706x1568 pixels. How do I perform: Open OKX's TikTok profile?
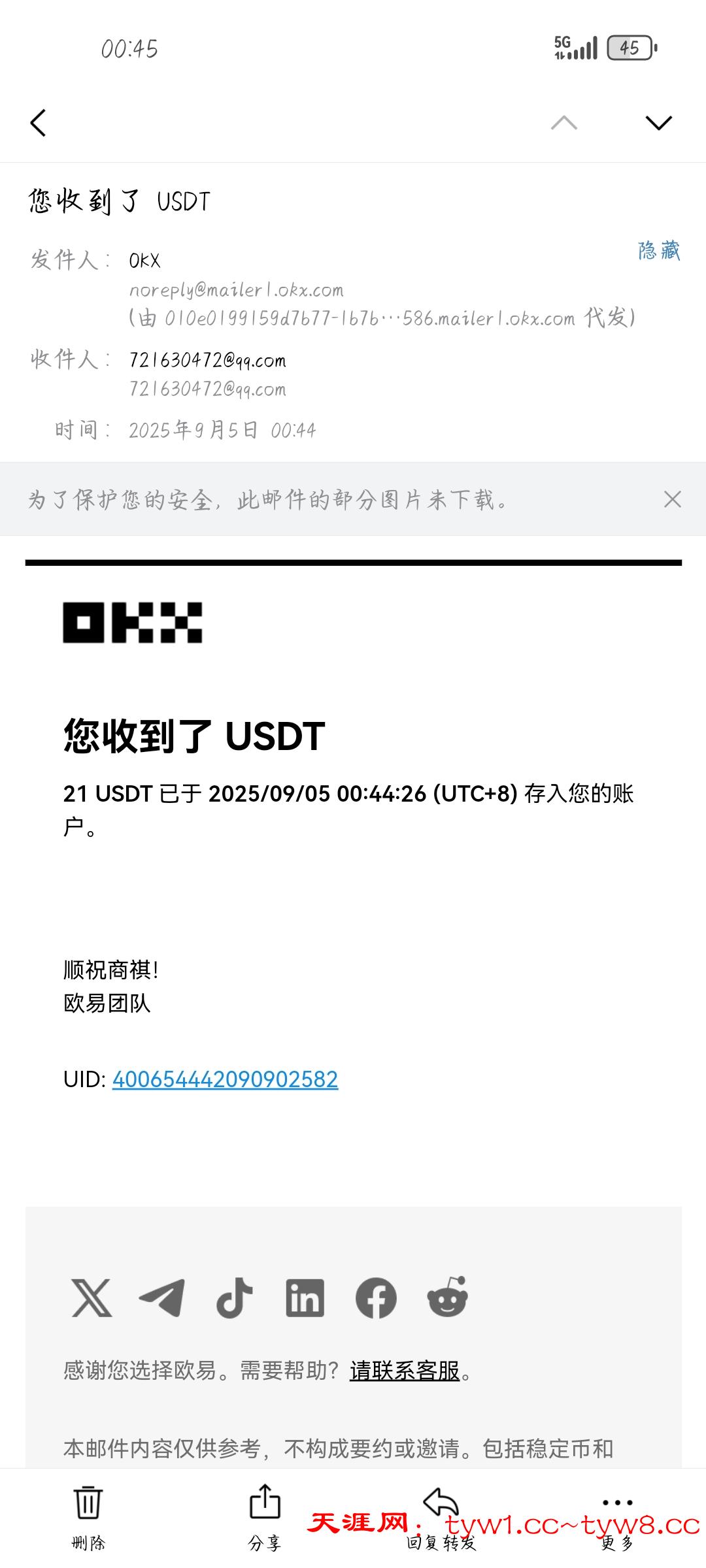[x=234, y=1298]
